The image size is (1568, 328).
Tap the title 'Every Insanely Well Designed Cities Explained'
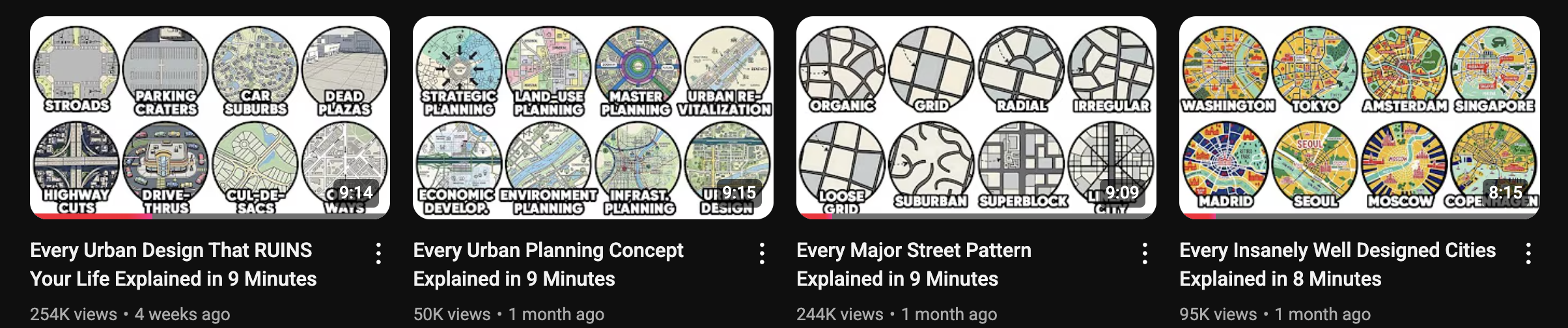[x=1337, y=264]
